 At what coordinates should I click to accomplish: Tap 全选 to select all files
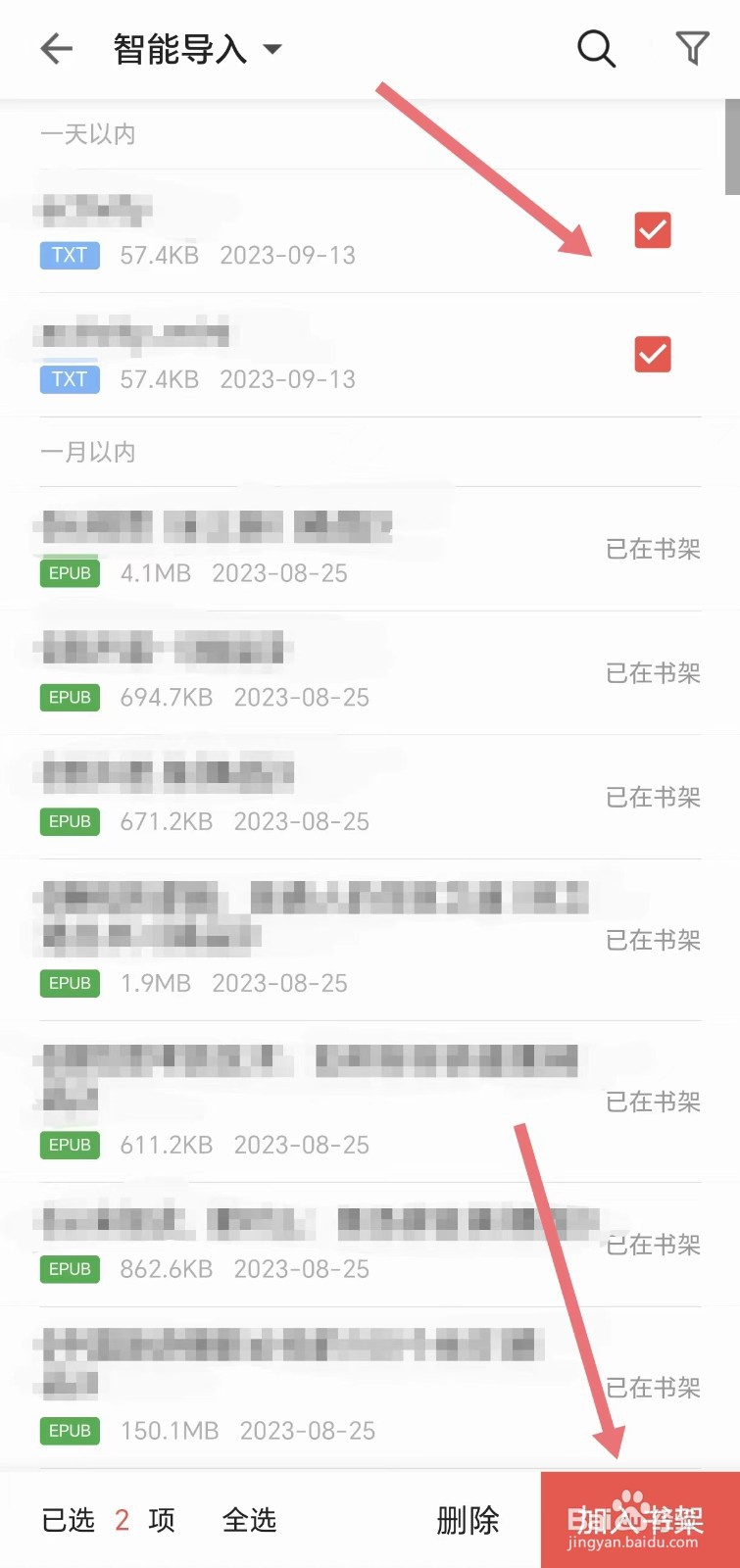click(249, 1519)
